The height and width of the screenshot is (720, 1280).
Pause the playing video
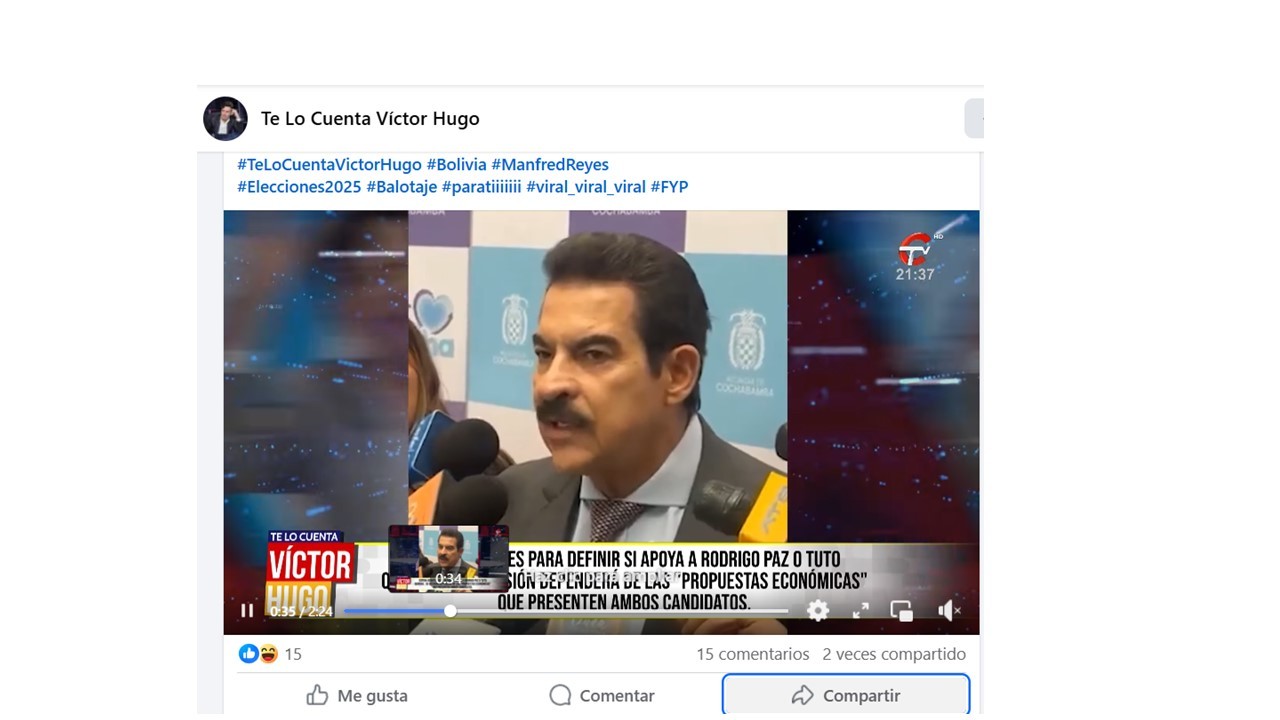247,610
